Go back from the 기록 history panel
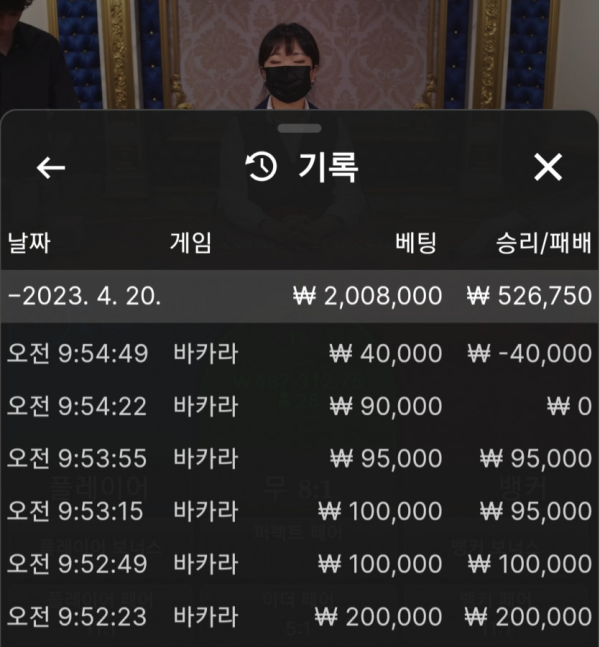This screenshot has width=600, height=647. pyautogui.click(x=51, y=168)
